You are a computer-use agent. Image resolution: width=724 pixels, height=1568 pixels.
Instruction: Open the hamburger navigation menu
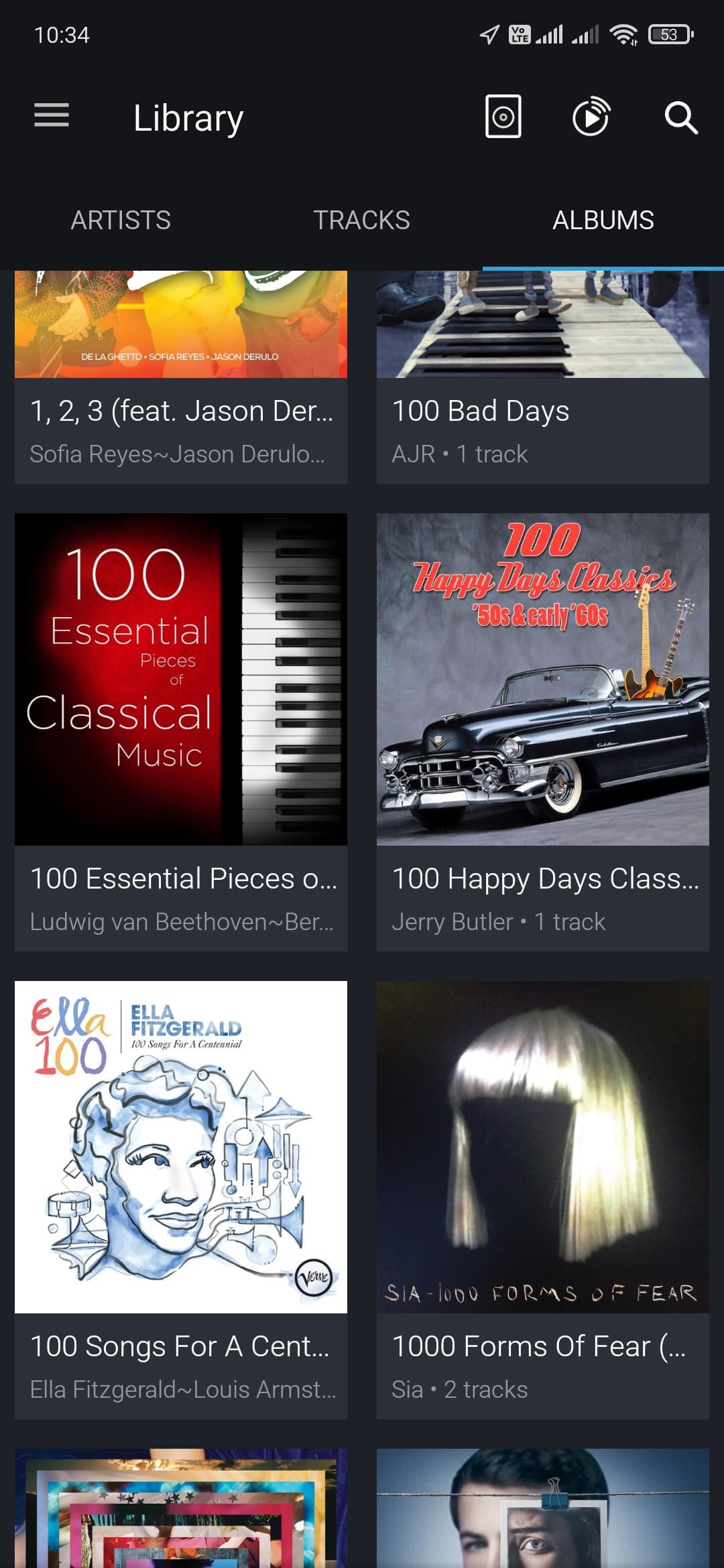52,115
